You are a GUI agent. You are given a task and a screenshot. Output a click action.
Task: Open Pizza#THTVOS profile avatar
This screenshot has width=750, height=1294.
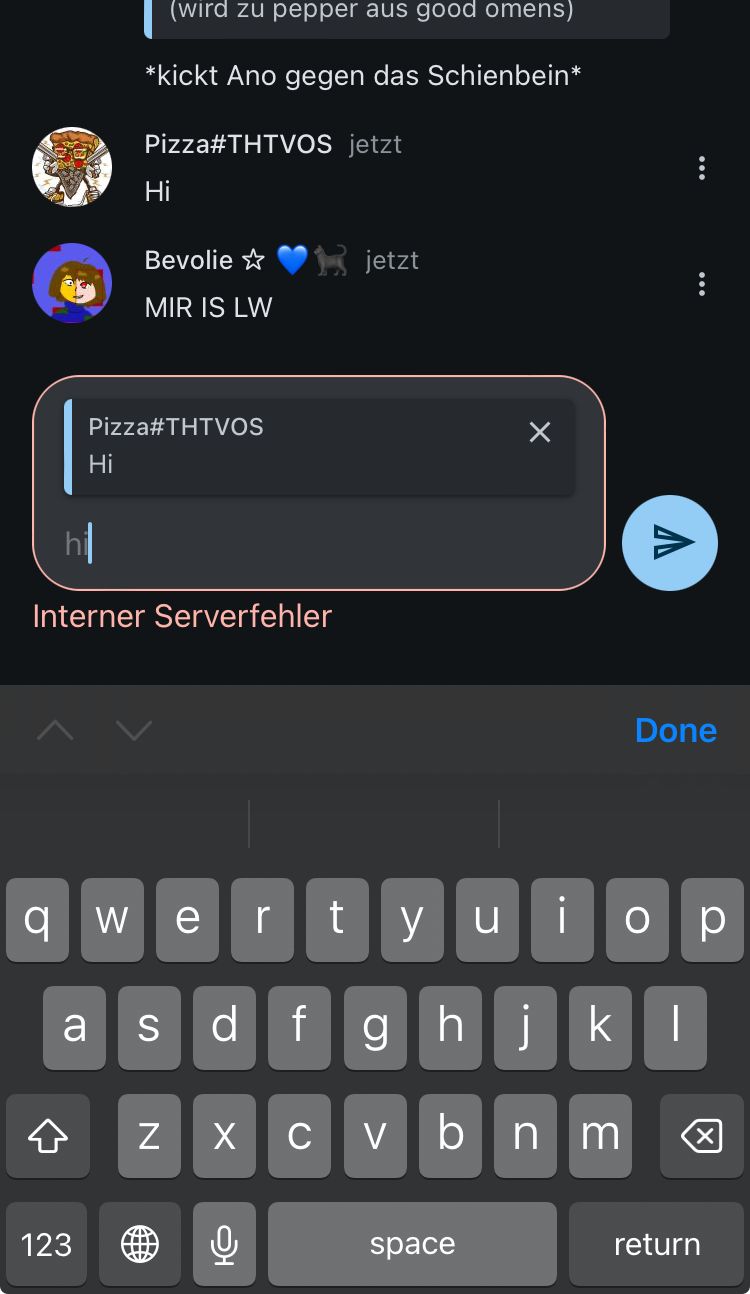[x=72, y=167]
